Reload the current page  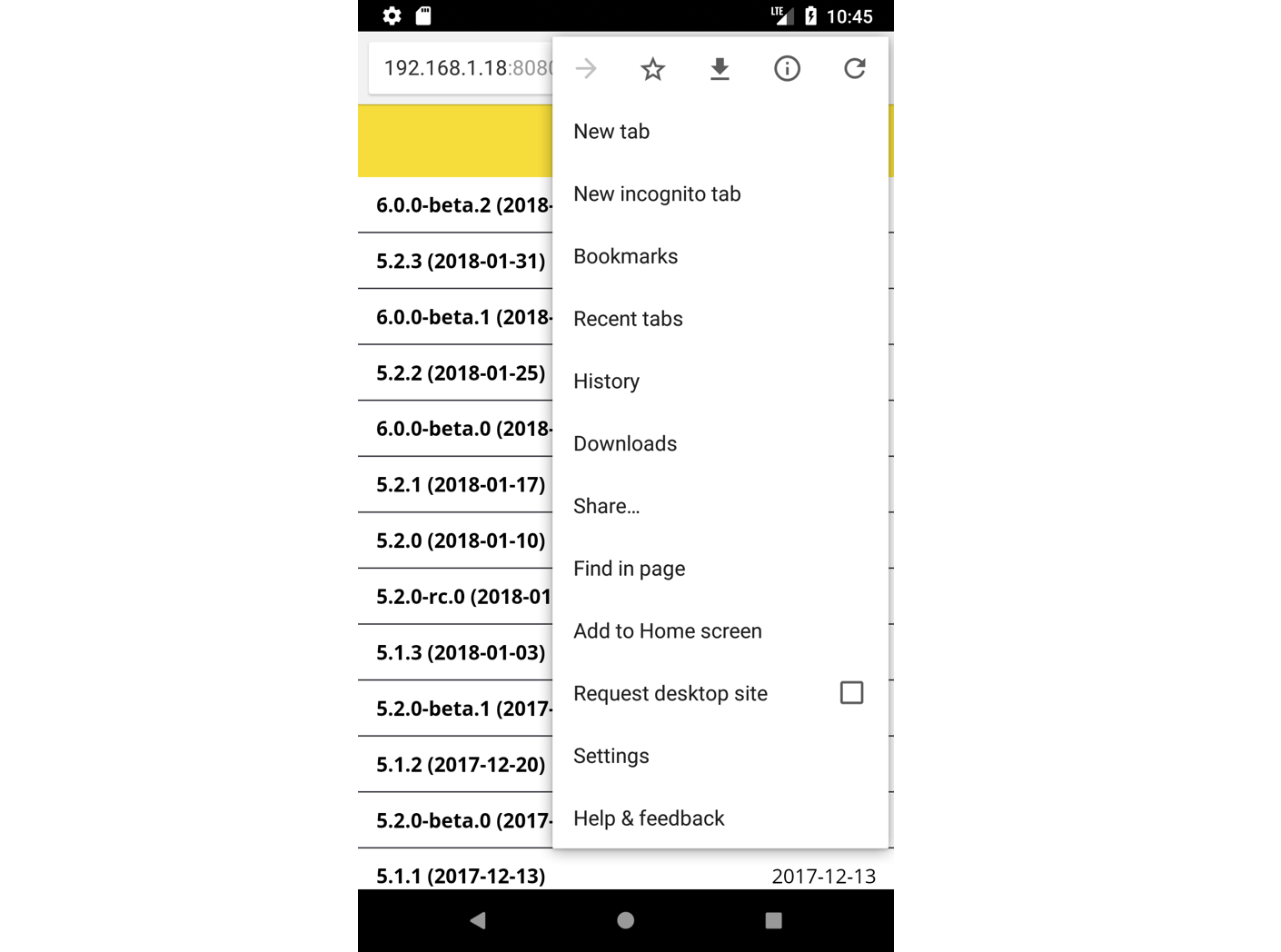pyautogui.click(x=854, y=69)
